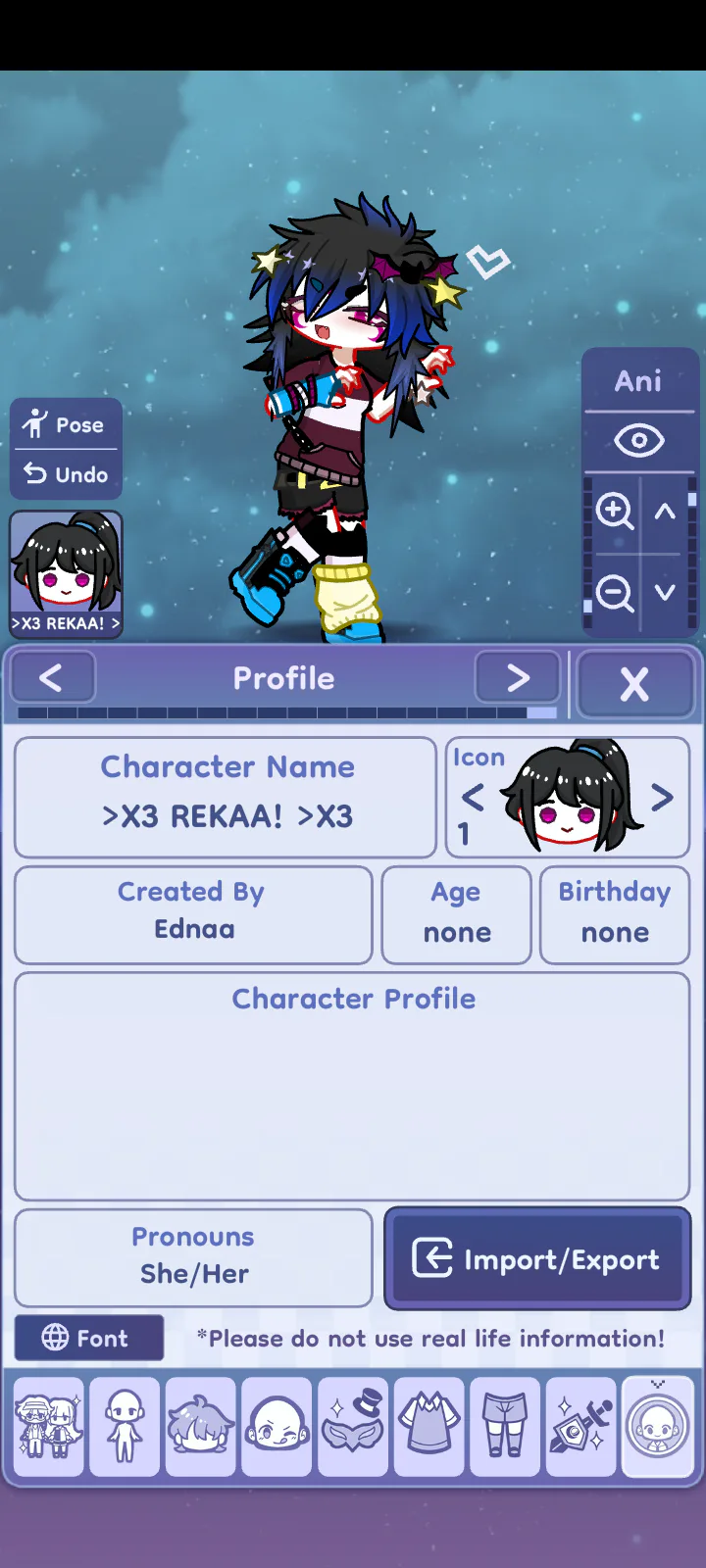Close the Profile panel
The height and width of the screenshot is (1568, 706).
click(x=634, y=683)
